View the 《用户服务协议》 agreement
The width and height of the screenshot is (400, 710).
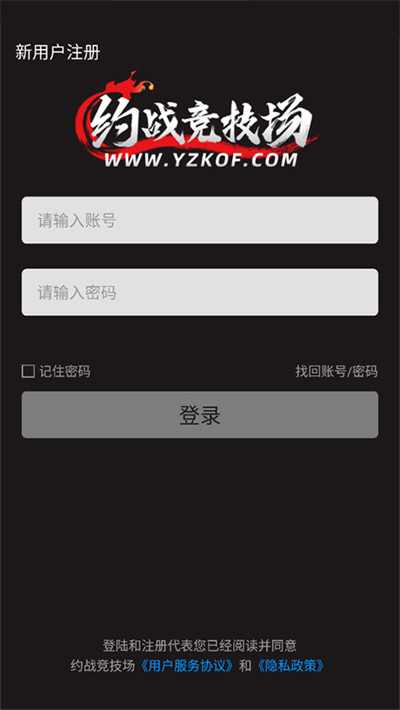click(x=187, y=666)
